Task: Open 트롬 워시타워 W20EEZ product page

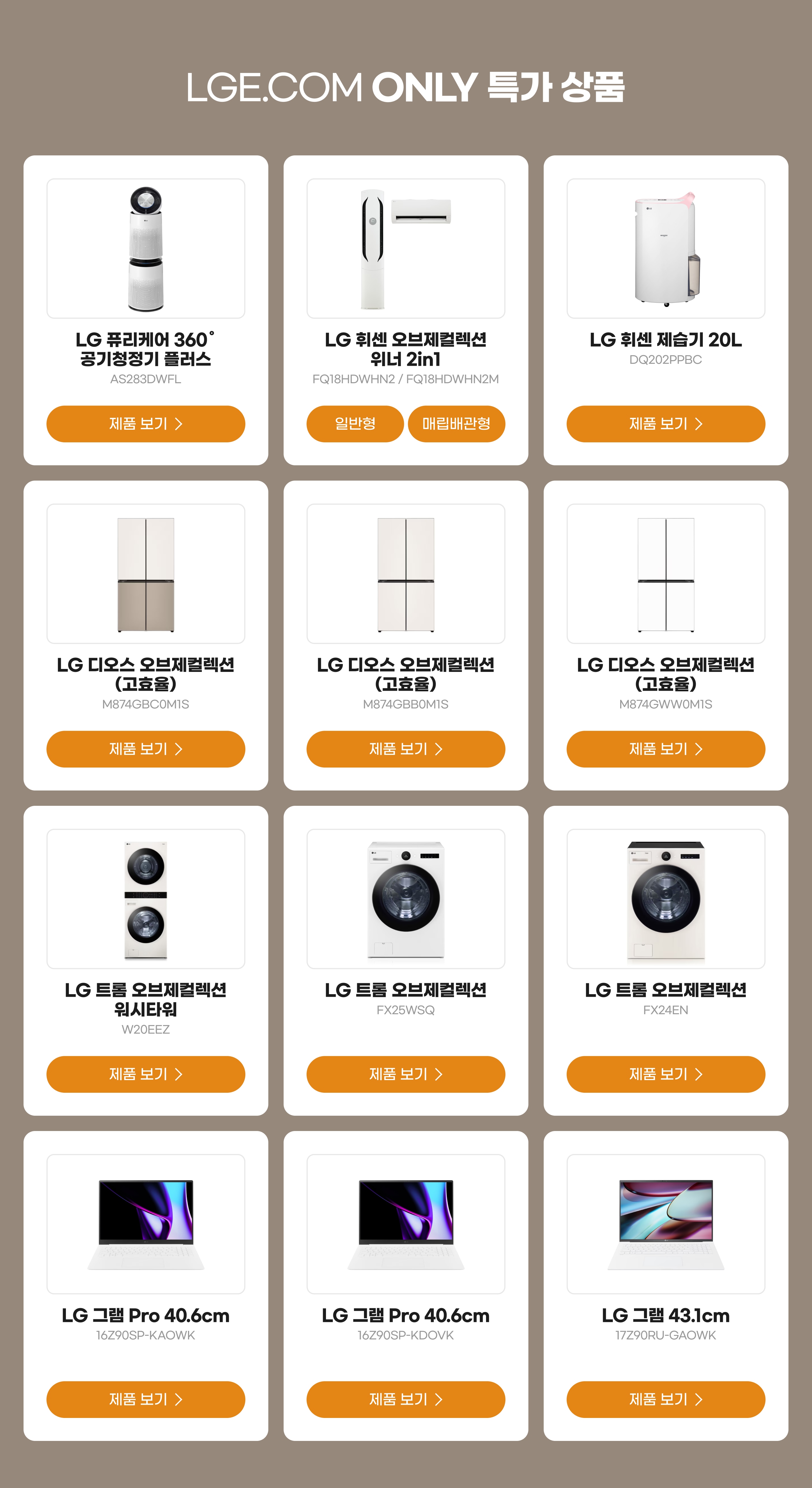Action: coord(146,1075)
